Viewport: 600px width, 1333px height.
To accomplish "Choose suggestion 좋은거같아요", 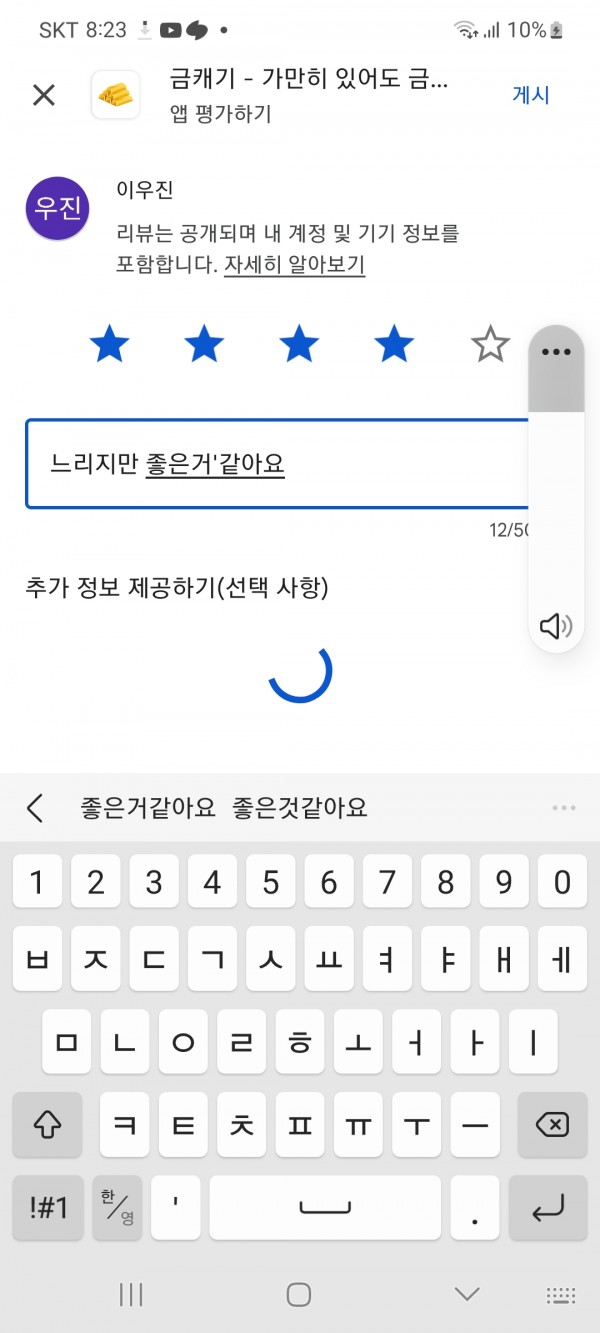I will tap(148, 807).
